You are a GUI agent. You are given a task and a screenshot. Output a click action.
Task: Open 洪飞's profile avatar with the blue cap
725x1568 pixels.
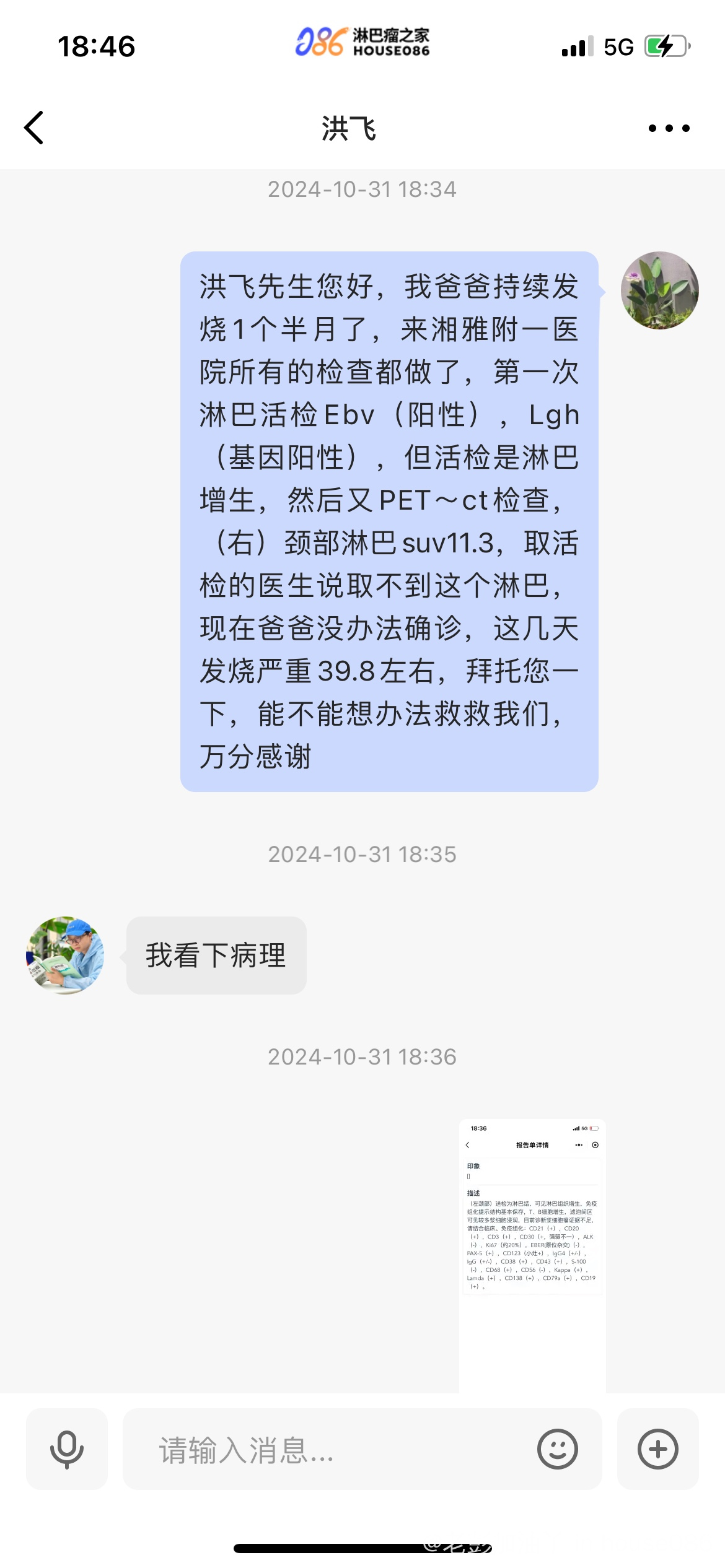(65, 955)
